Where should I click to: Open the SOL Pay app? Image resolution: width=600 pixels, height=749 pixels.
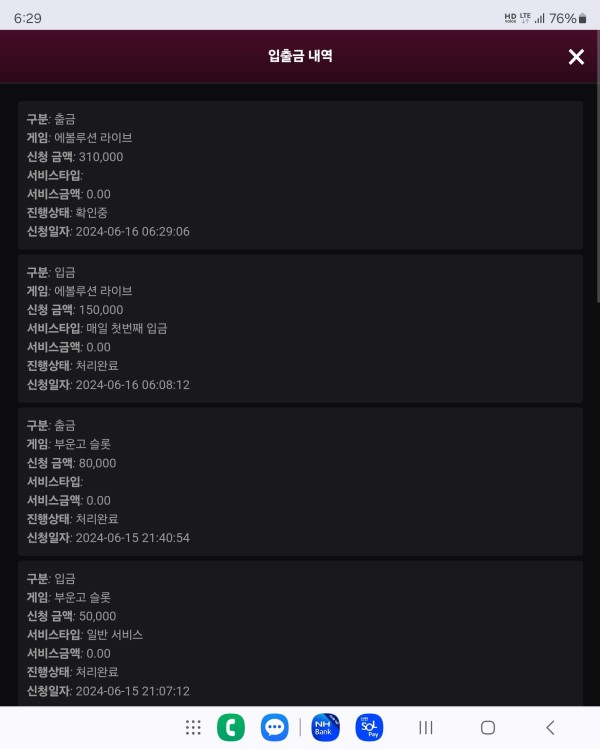[369, 727]
